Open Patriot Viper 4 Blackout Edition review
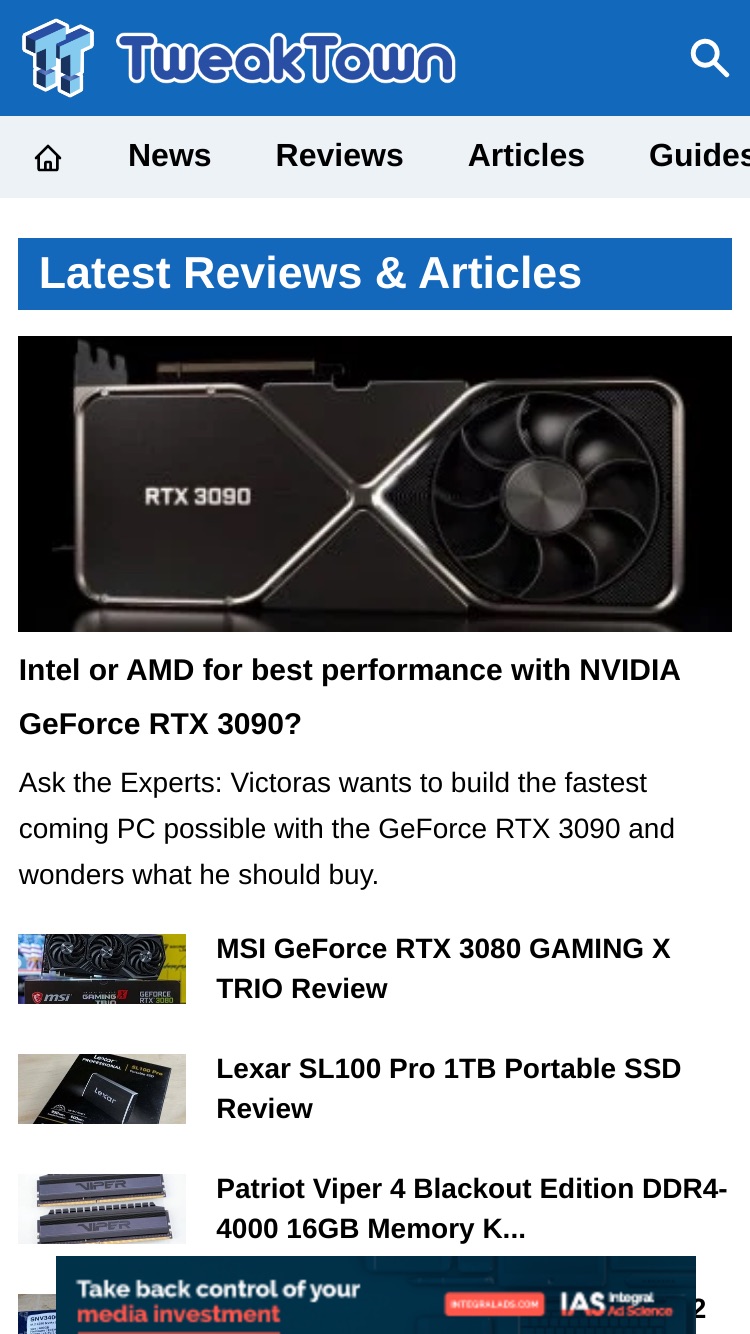Image resolution: width=750 pixels, height=1334 pixels. pos(472,1208)
